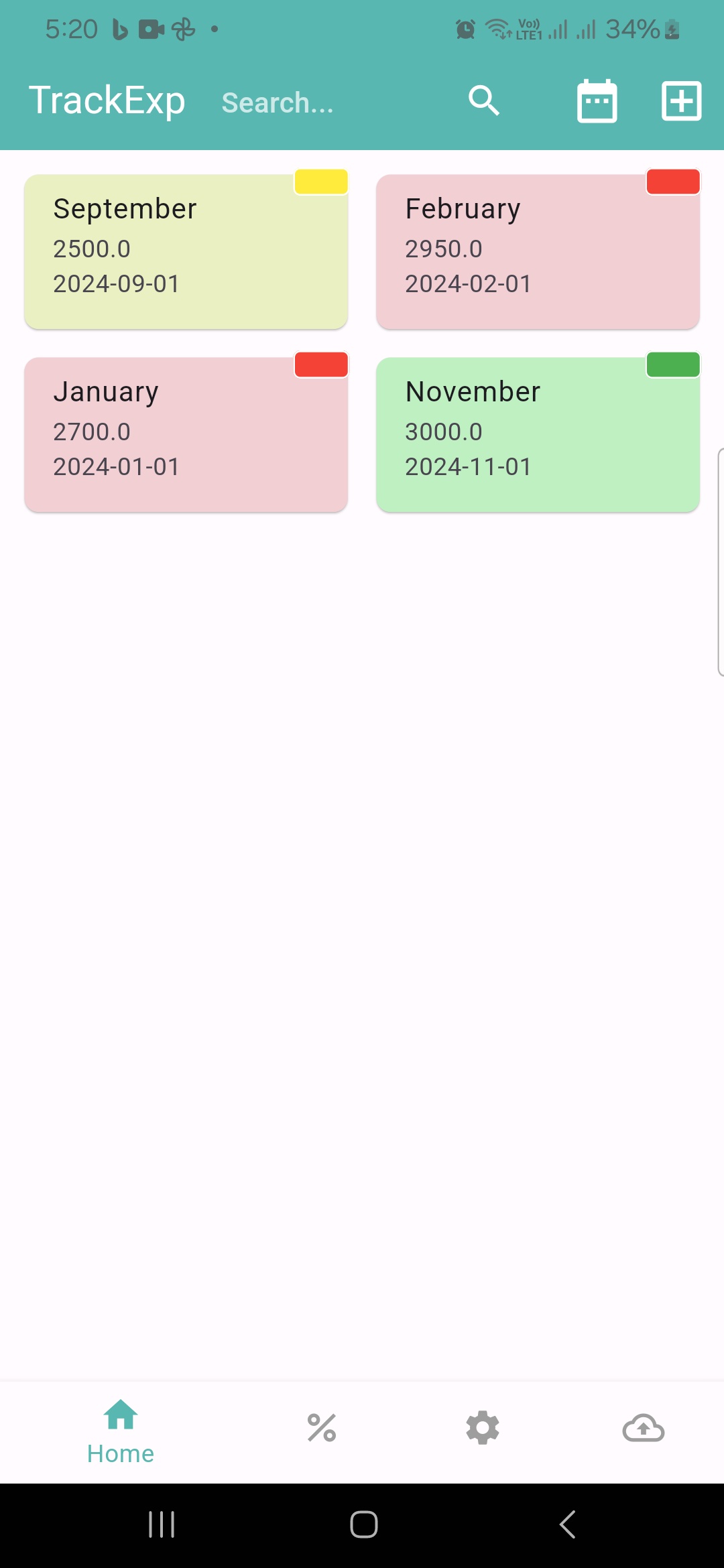Open the settings gear tab
The height and width of the screenshot is (1568, 724).
pos(483,1428)
